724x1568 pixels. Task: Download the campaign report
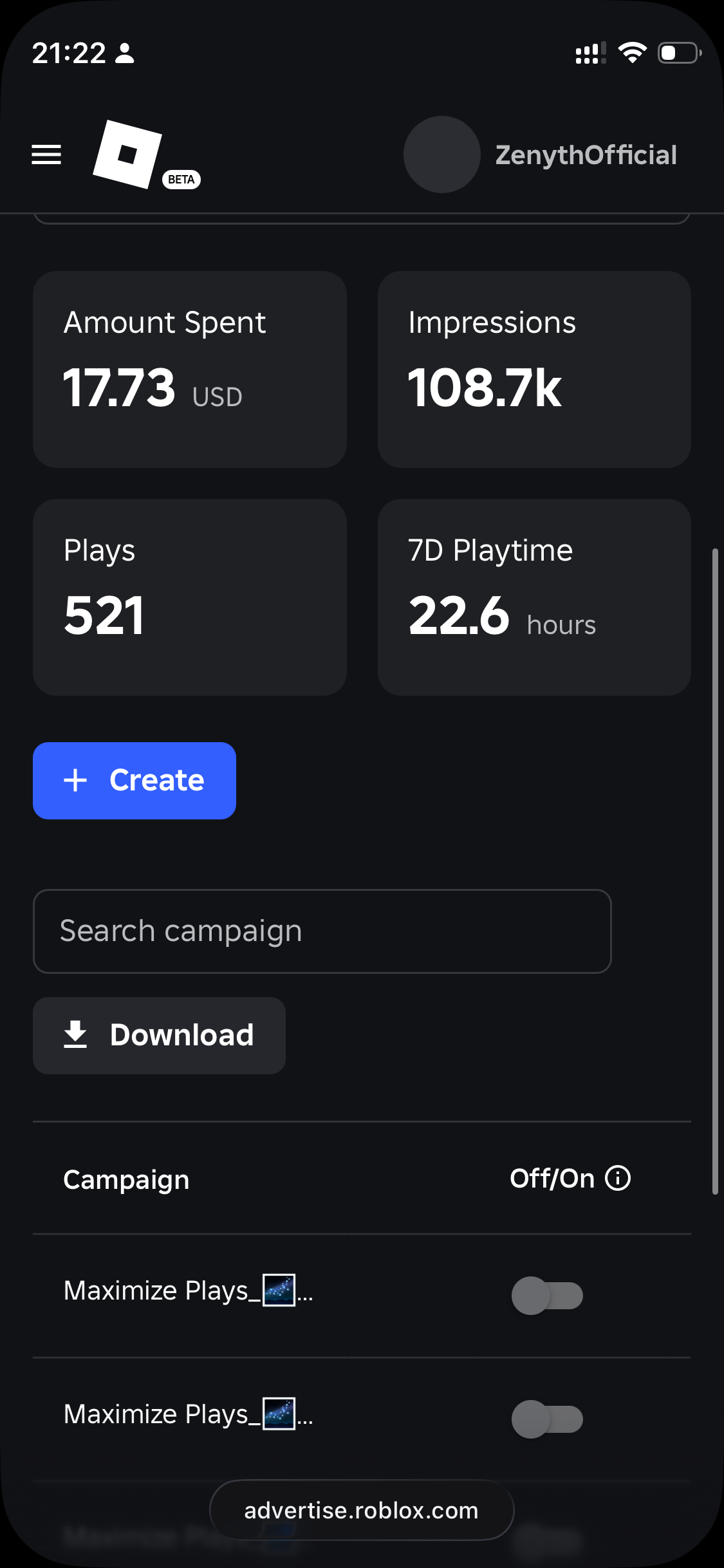(x=159, y=1036)
